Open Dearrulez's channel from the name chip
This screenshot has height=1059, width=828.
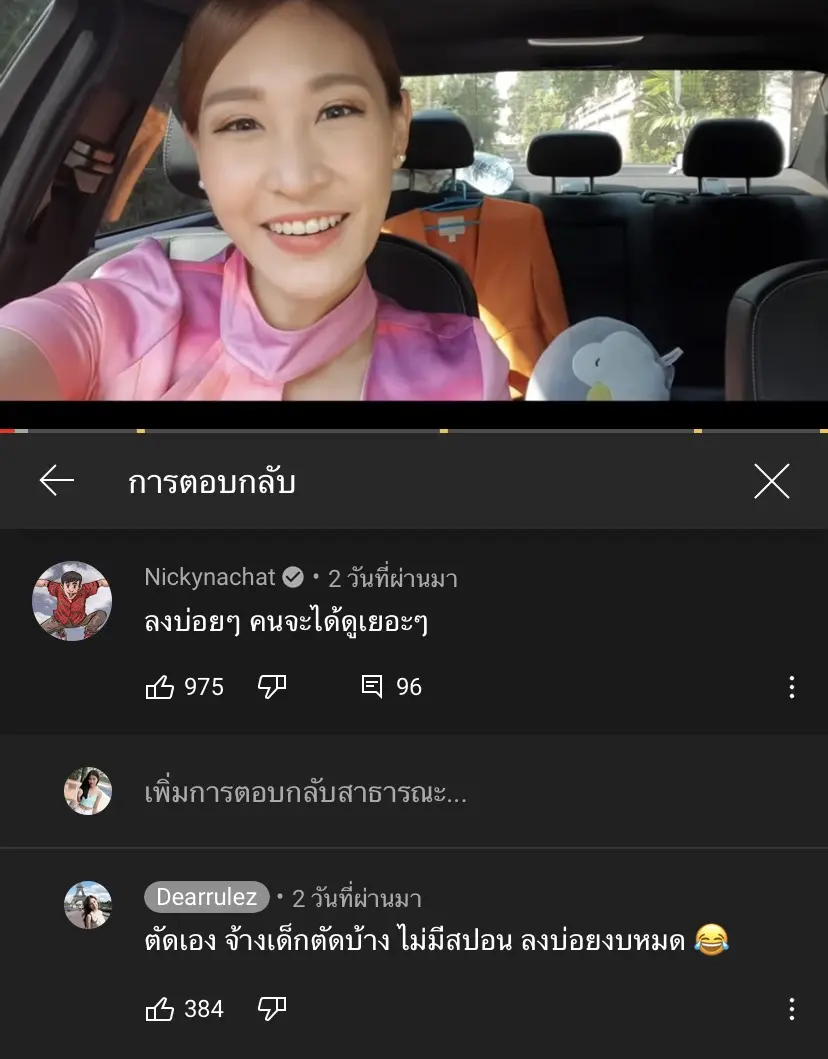point(207,897)
